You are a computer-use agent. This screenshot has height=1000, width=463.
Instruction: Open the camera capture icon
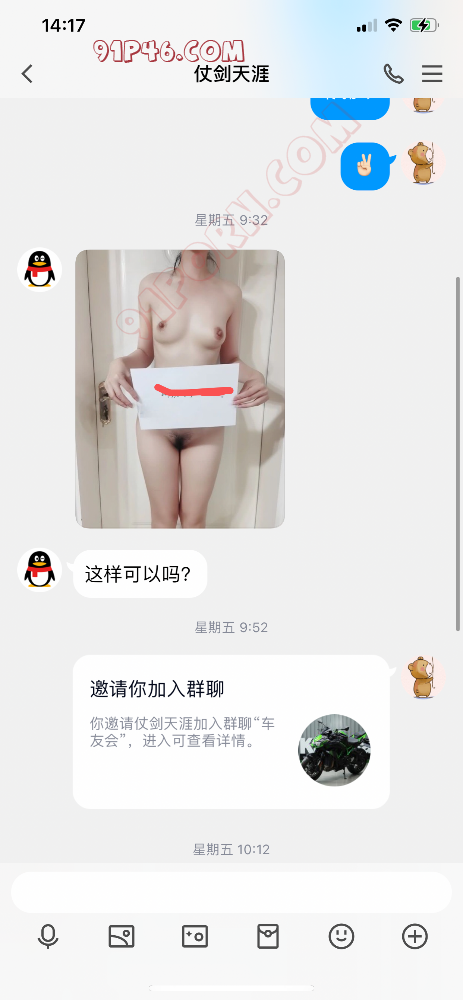click(195, 936)
